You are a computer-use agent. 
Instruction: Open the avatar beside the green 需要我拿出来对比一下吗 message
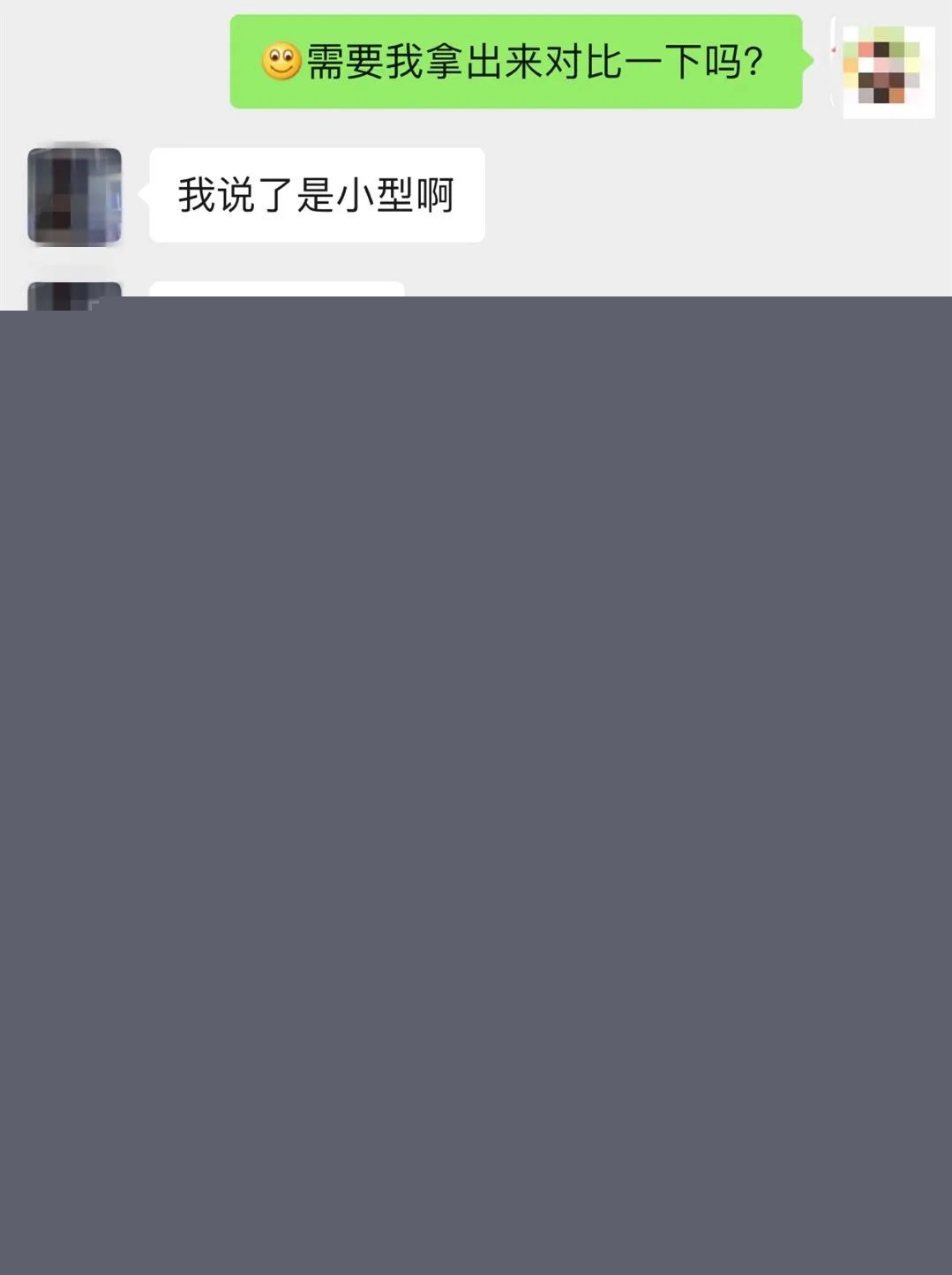[x=888, y=71]
